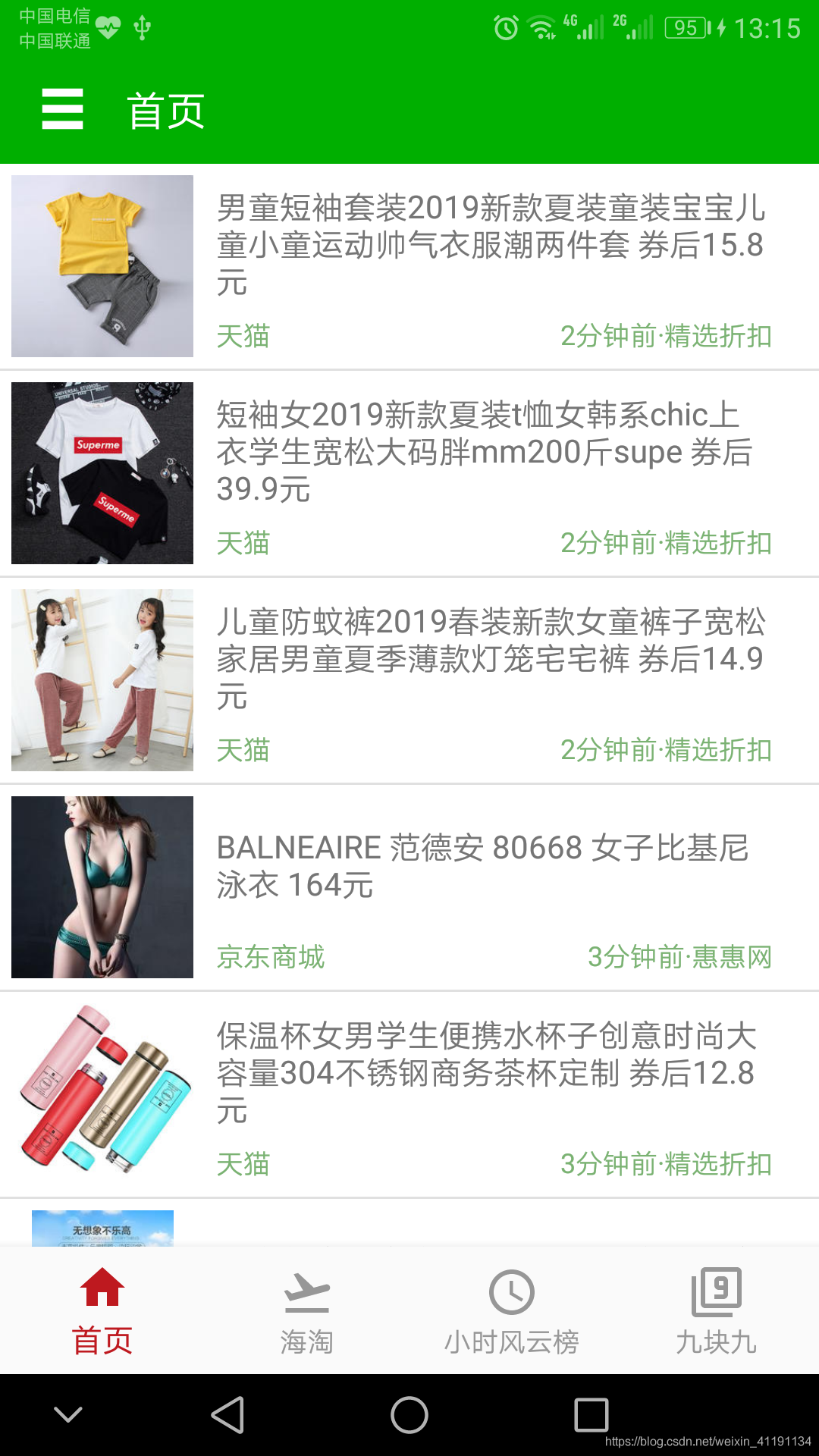Screen dimensions: 819x1456
Task: Tap the system back button
Action: [x=227, y=1415]
